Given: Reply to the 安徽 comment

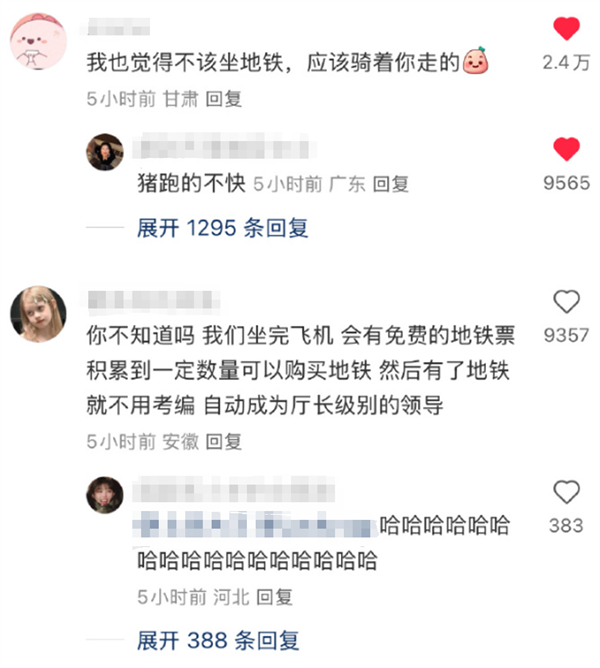Looking at the screenshot, I should point(224,440).
